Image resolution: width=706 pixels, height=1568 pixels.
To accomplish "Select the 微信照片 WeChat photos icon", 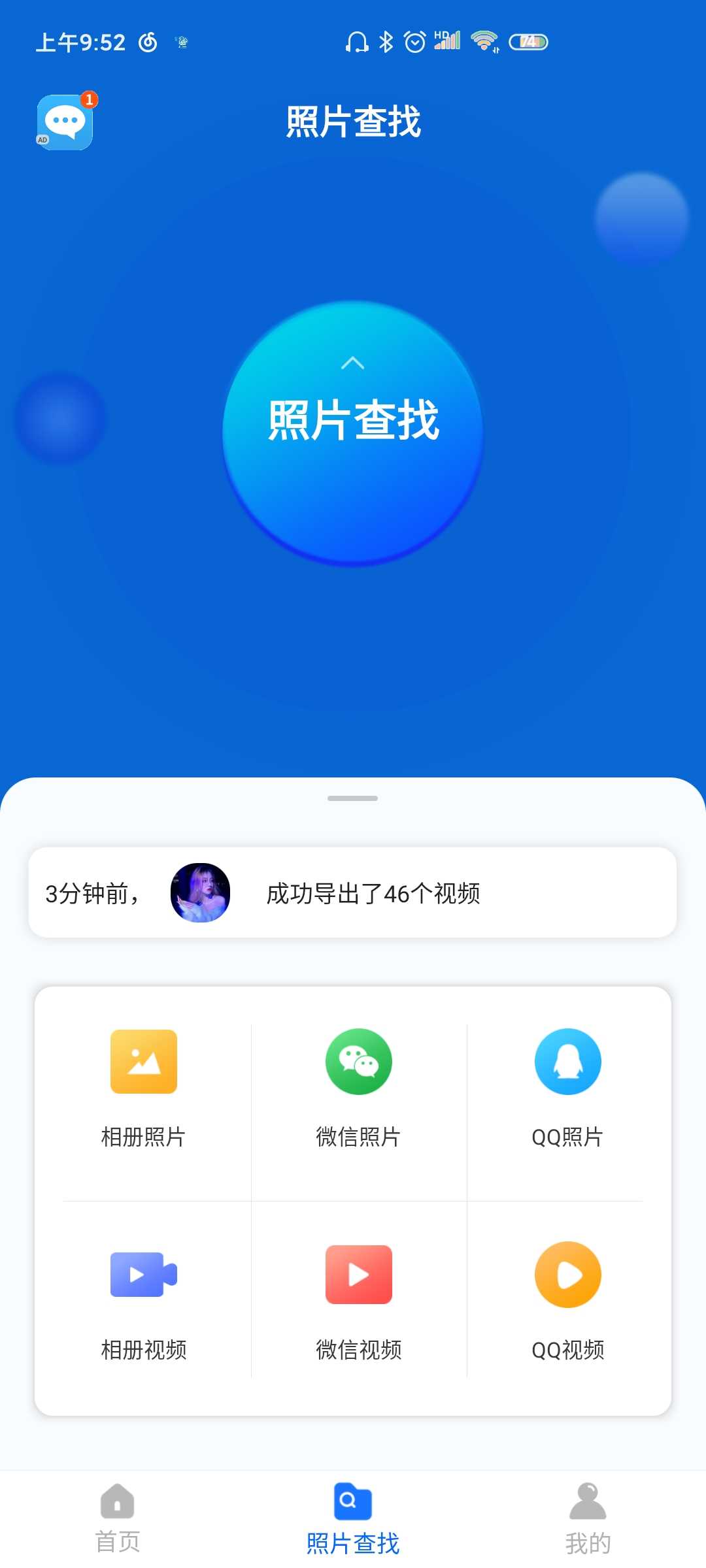I will click(358, 1061).
